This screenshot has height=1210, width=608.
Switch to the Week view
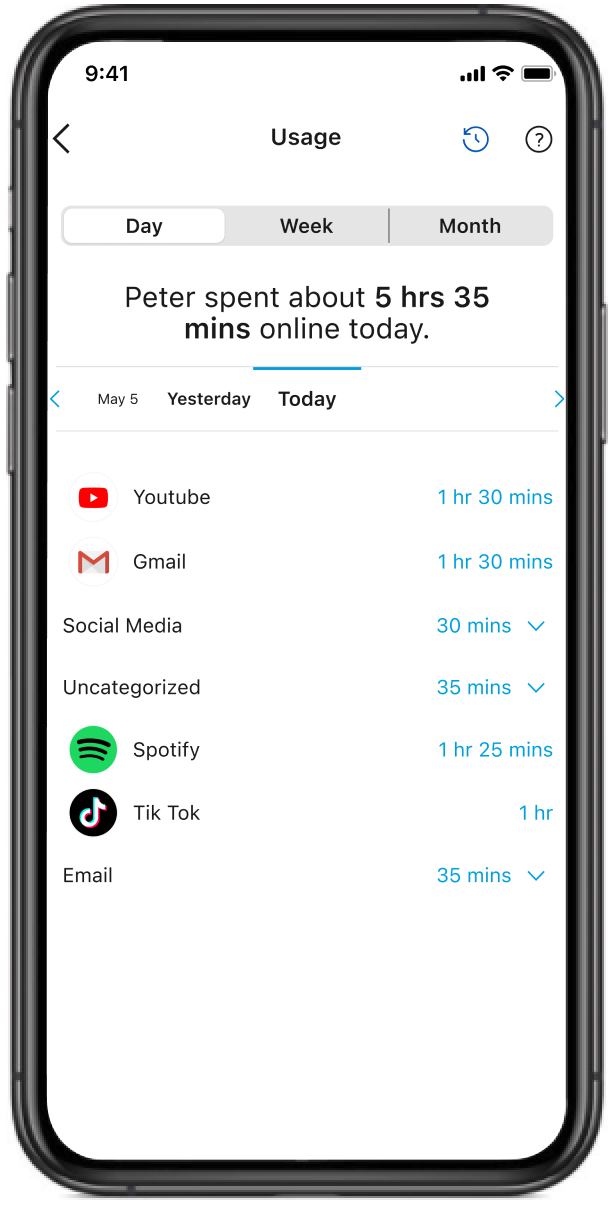pyautogui.click(x=306, y=226)
